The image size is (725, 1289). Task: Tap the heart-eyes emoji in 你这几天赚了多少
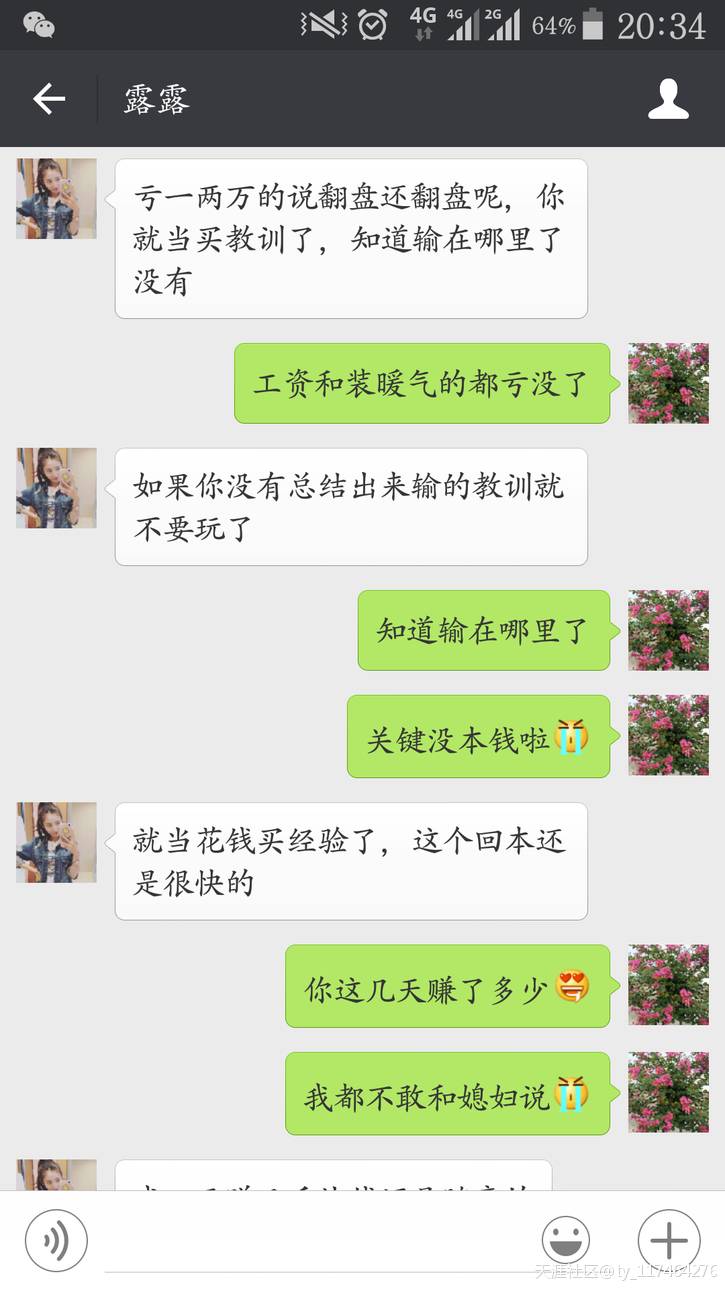(x=575, y=987)
